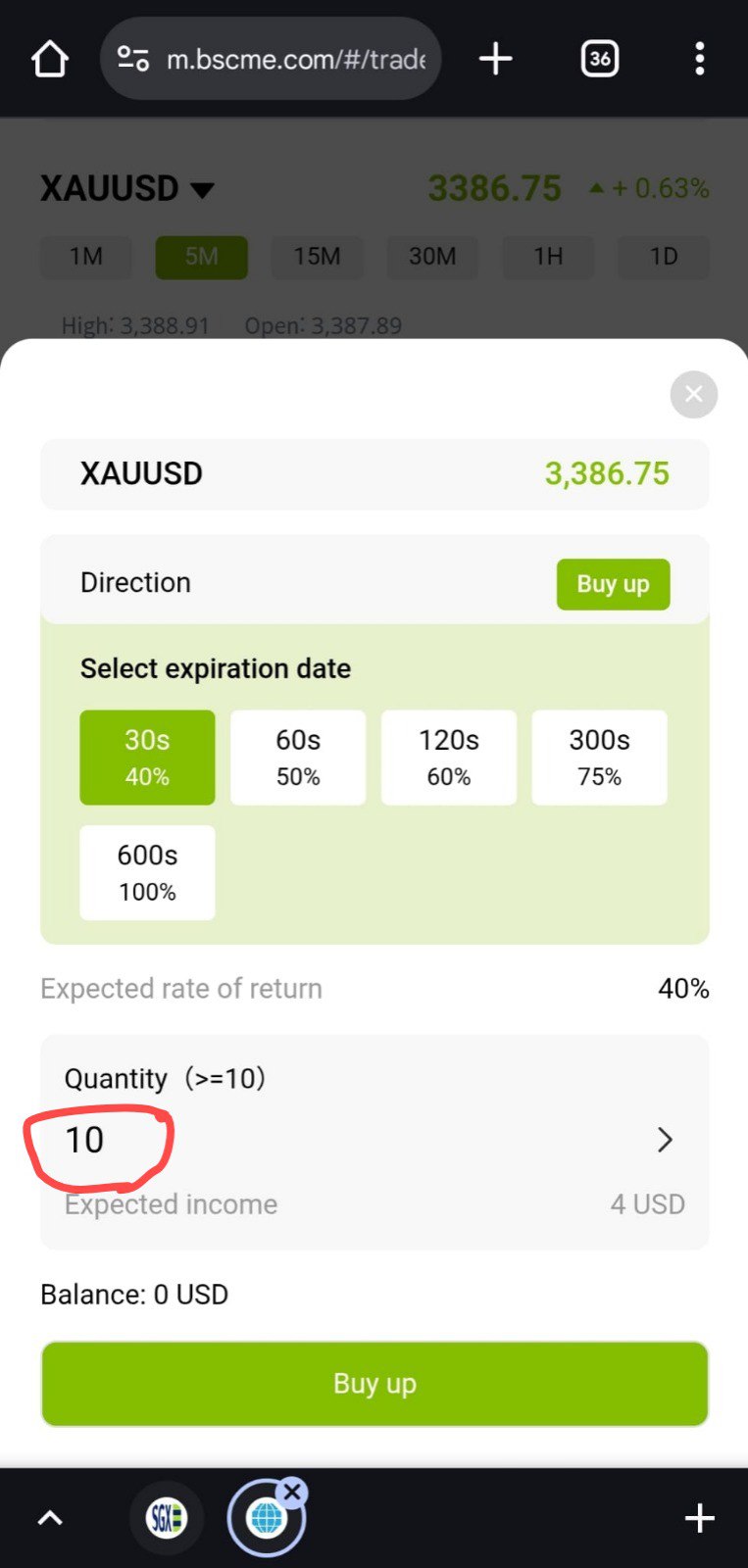Pick the 300s 75% expiration option
The height and width of the screenshot is (1568, 748).
pyautogui.click(x=599, y=758)
